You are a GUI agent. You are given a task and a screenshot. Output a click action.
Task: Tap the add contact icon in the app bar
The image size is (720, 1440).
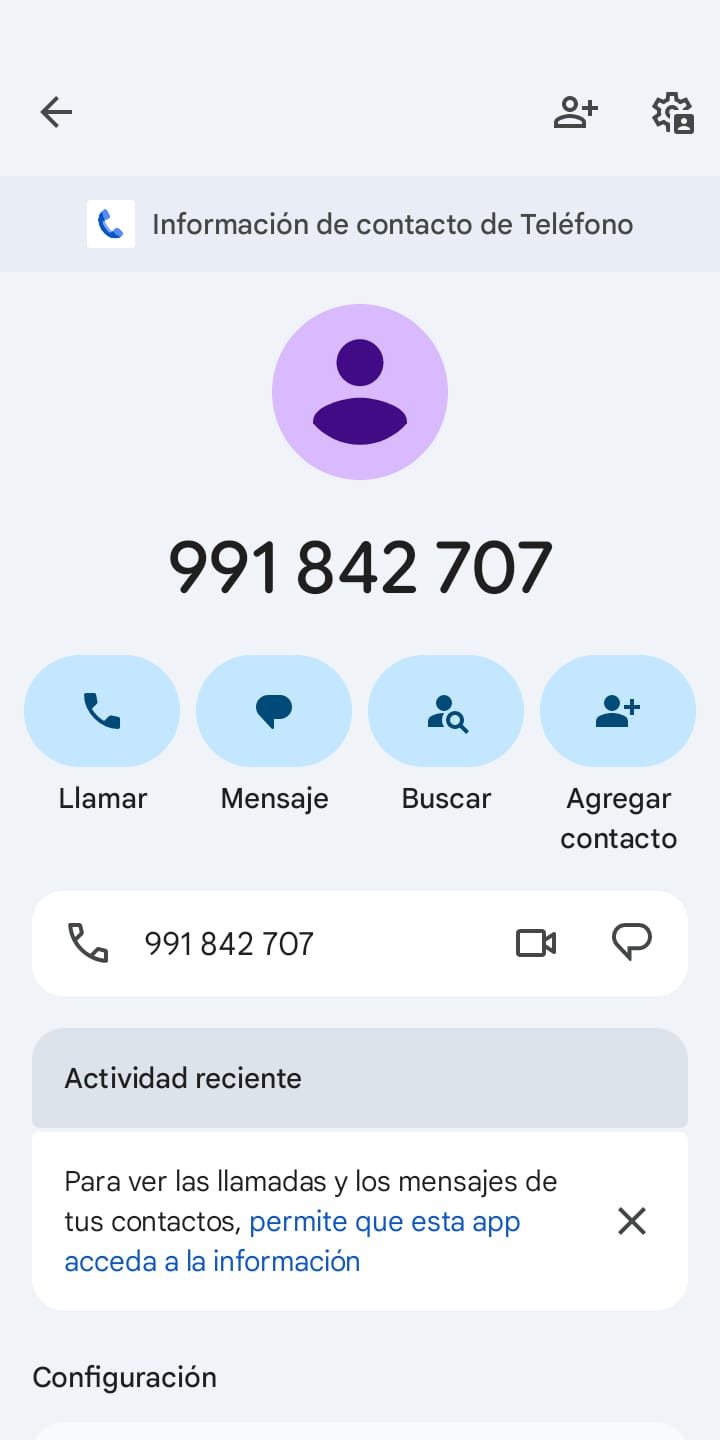coord(576,112)
